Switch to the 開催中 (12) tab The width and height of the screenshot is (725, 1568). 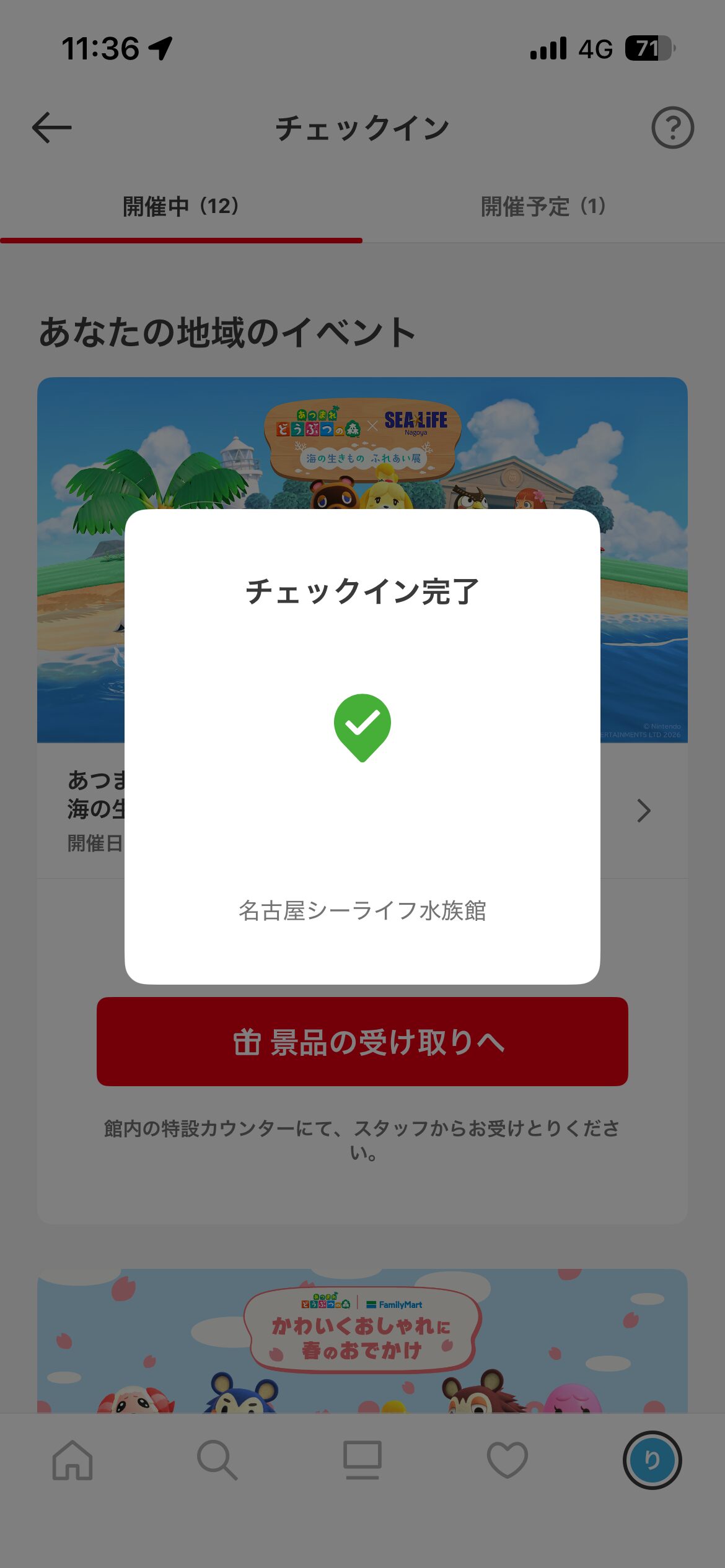[181, 206]
